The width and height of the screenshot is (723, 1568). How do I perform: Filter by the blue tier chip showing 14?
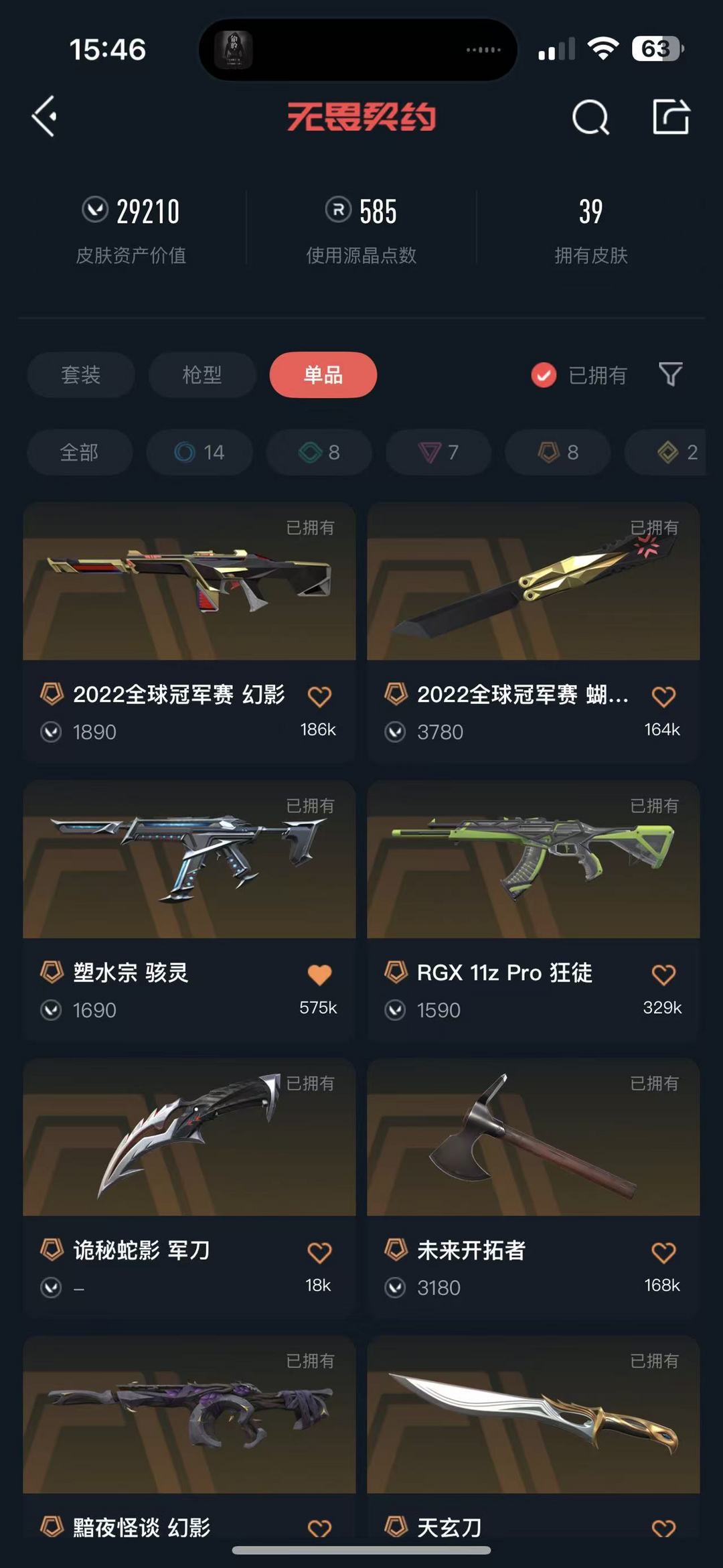click(x=199, y=452)
